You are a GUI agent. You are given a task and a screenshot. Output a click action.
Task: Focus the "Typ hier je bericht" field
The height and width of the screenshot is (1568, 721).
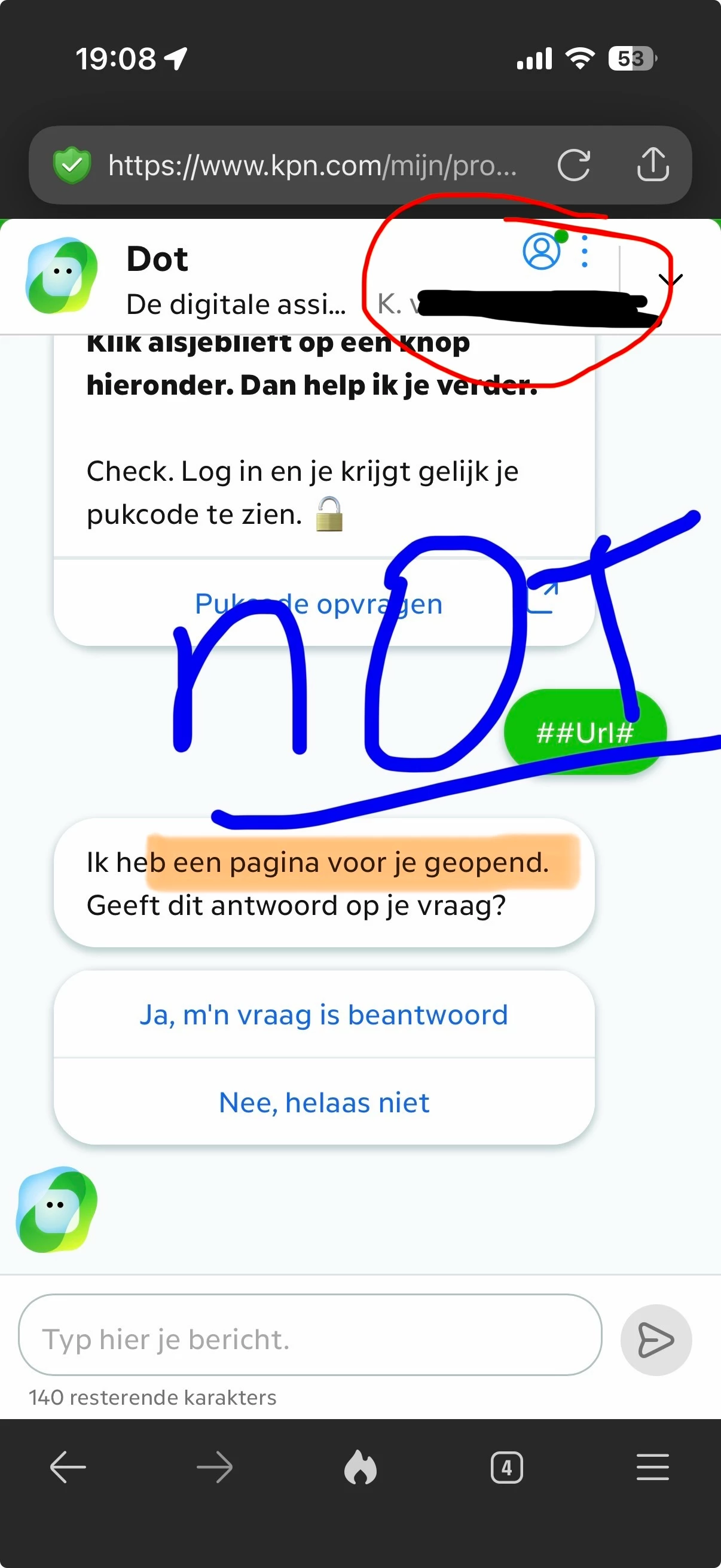pyautogui.click(x=309, y=1339)
